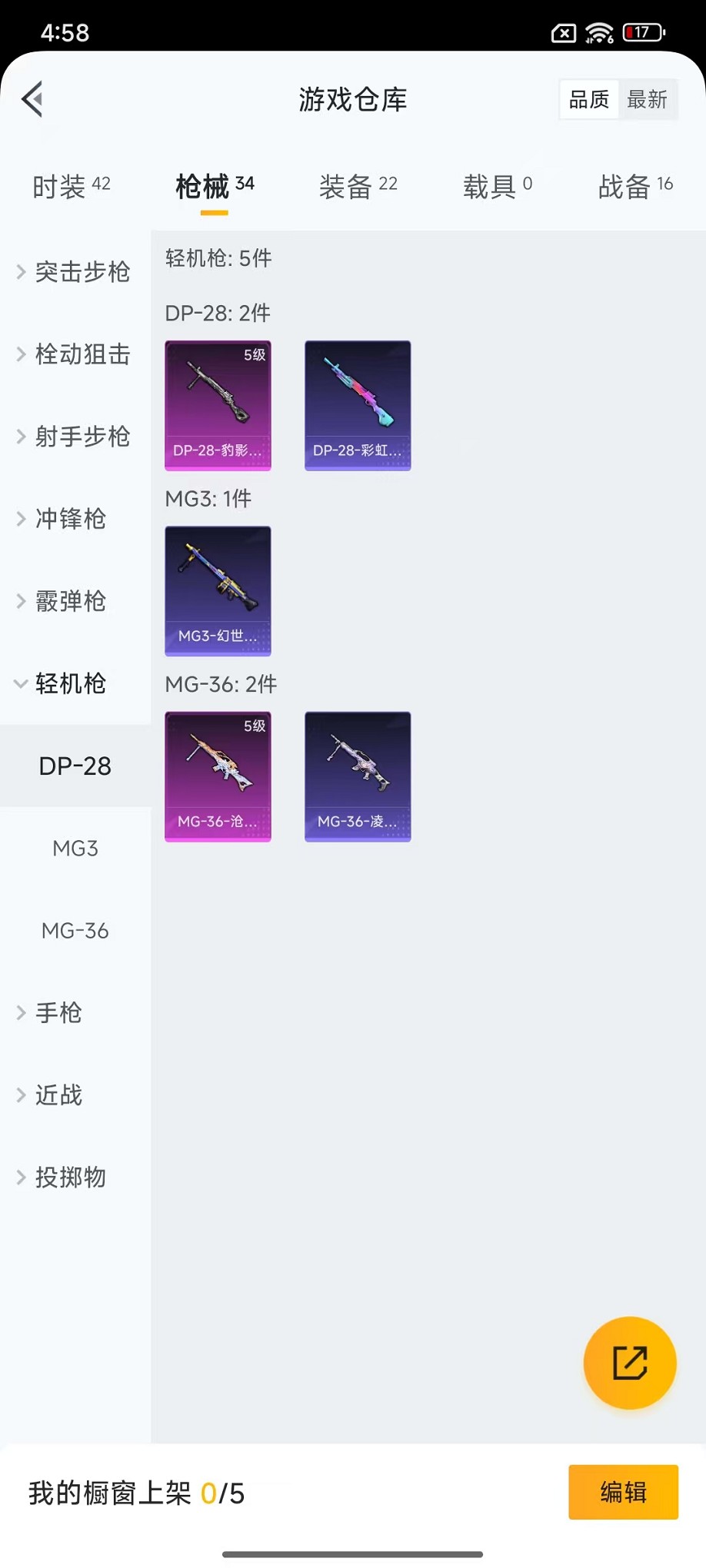
Task: Open the DP-28-豹影 skin card
Action: pos(218,405)
